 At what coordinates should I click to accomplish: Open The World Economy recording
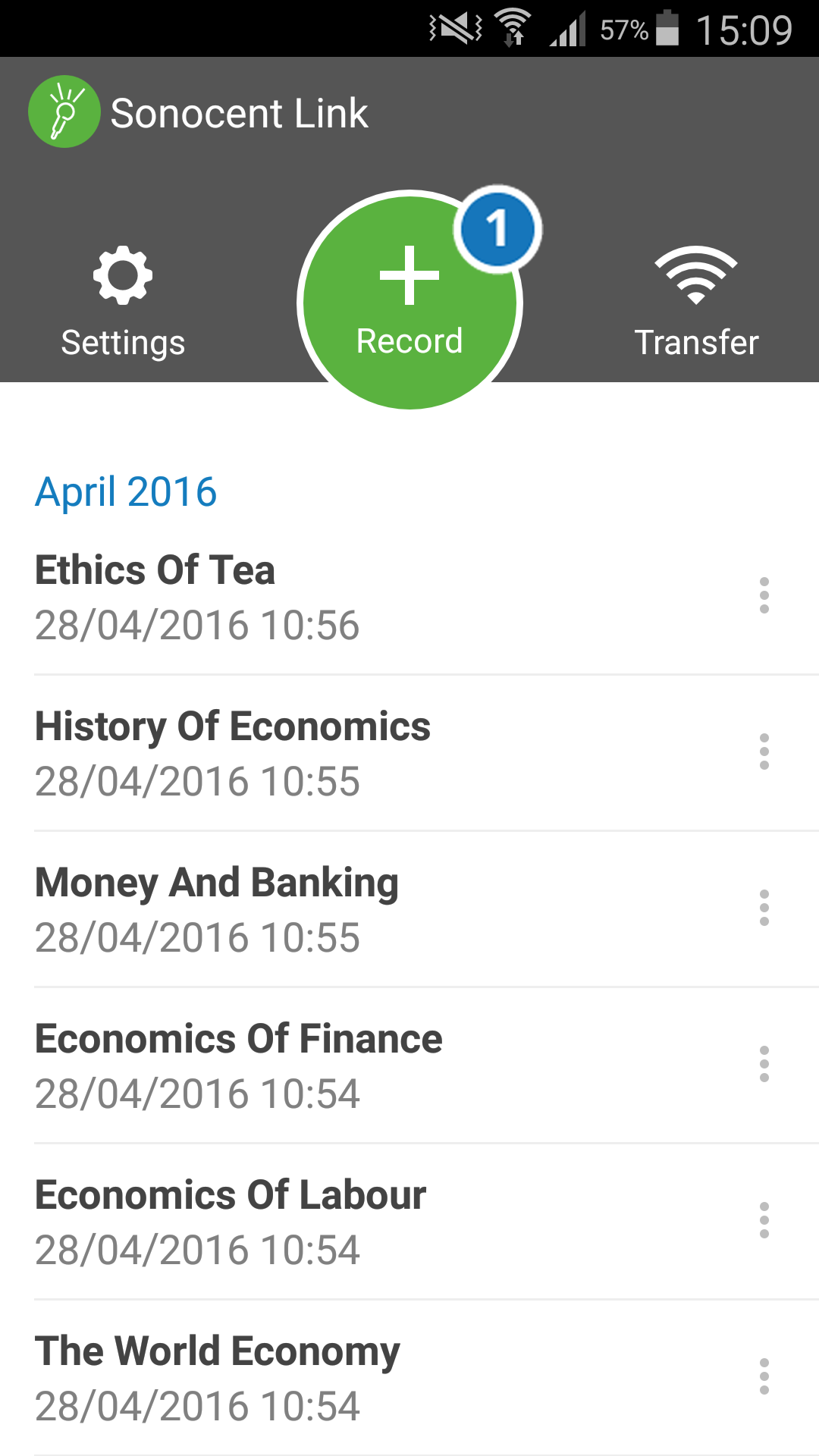303,1378
